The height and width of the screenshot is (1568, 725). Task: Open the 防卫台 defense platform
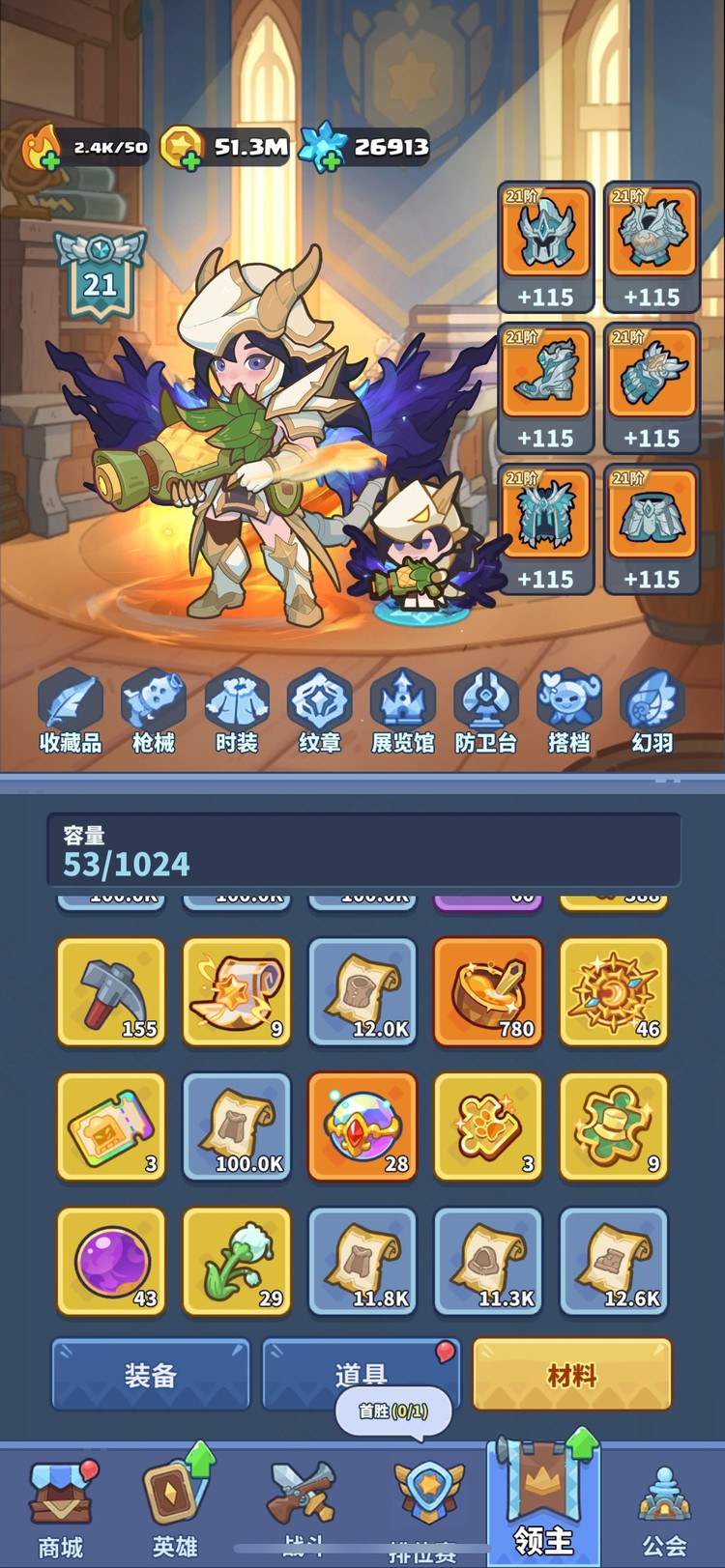(486, 710)
